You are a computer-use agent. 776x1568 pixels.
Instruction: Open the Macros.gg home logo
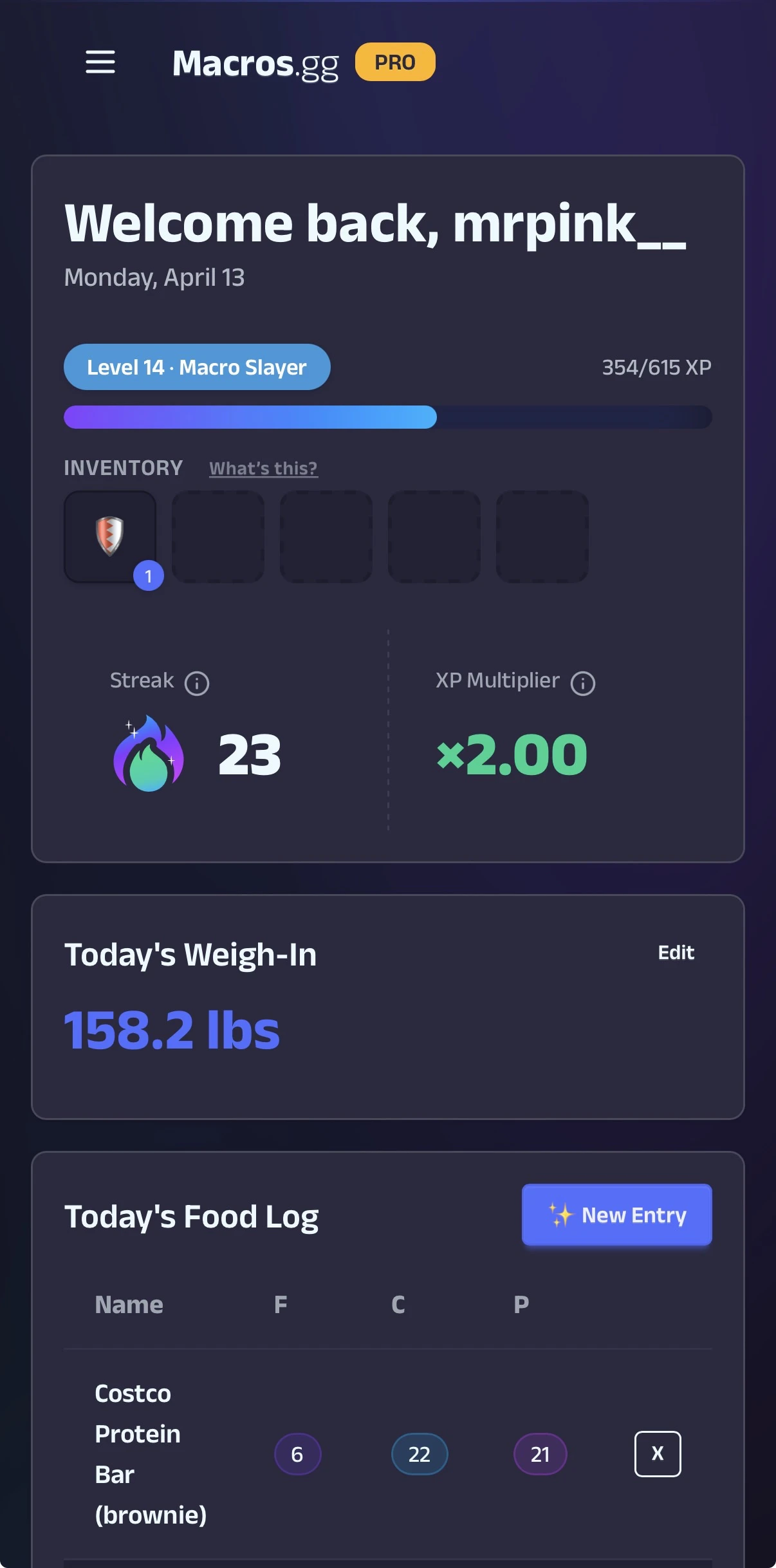click(255, 64)
